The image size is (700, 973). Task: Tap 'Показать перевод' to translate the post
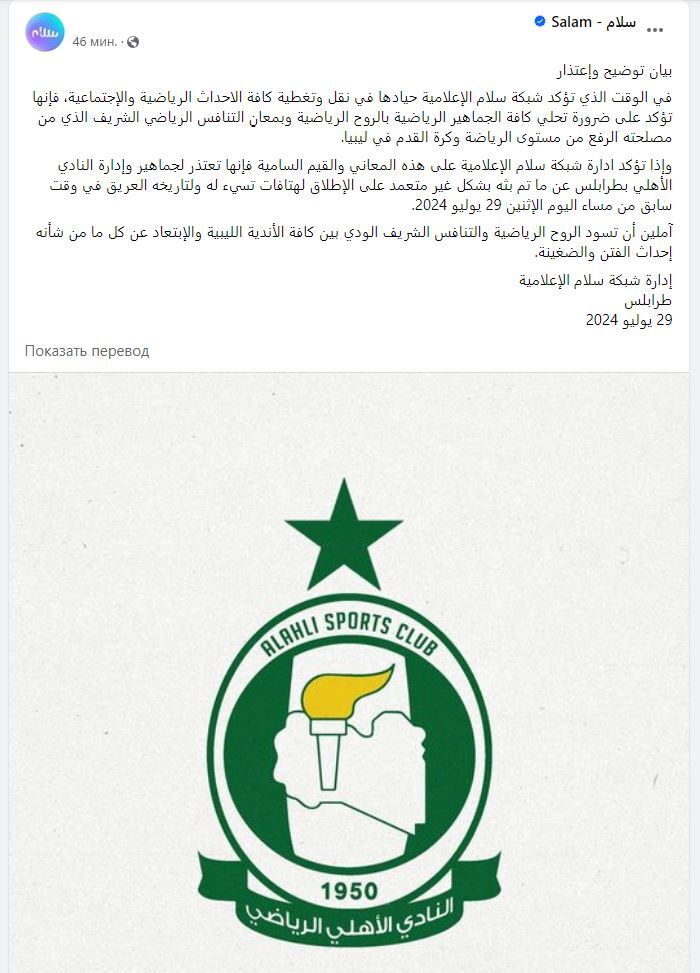click(x=87, y=351)
